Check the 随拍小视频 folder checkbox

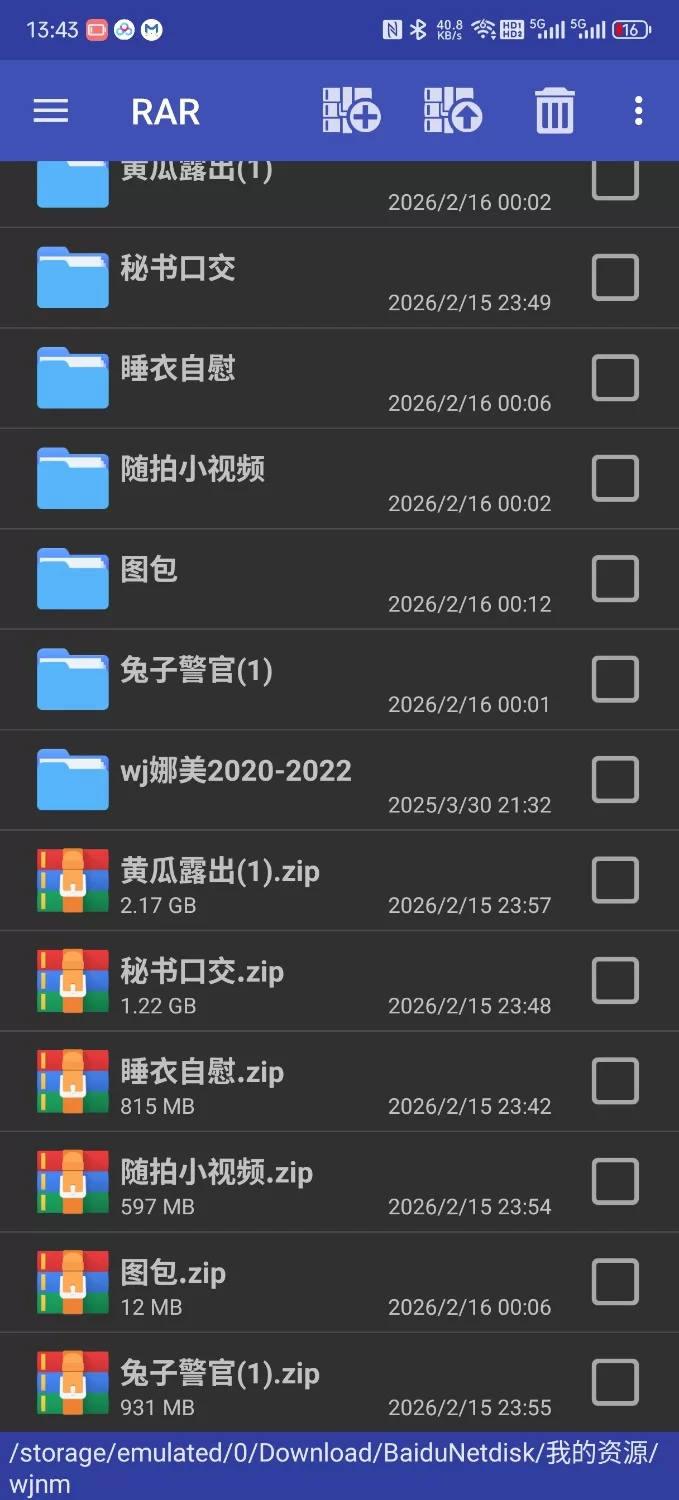[615, 478]
